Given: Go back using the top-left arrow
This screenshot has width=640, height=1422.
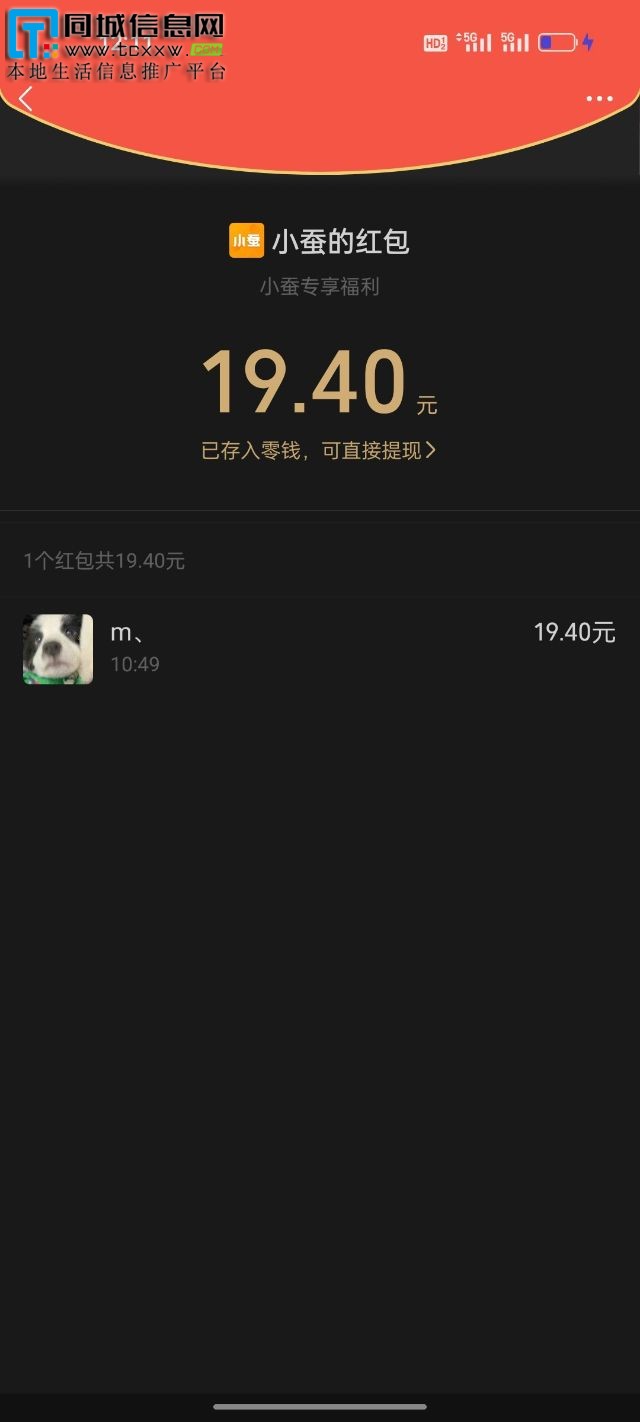Looking at the screenshot, I should tap(26, 99).
